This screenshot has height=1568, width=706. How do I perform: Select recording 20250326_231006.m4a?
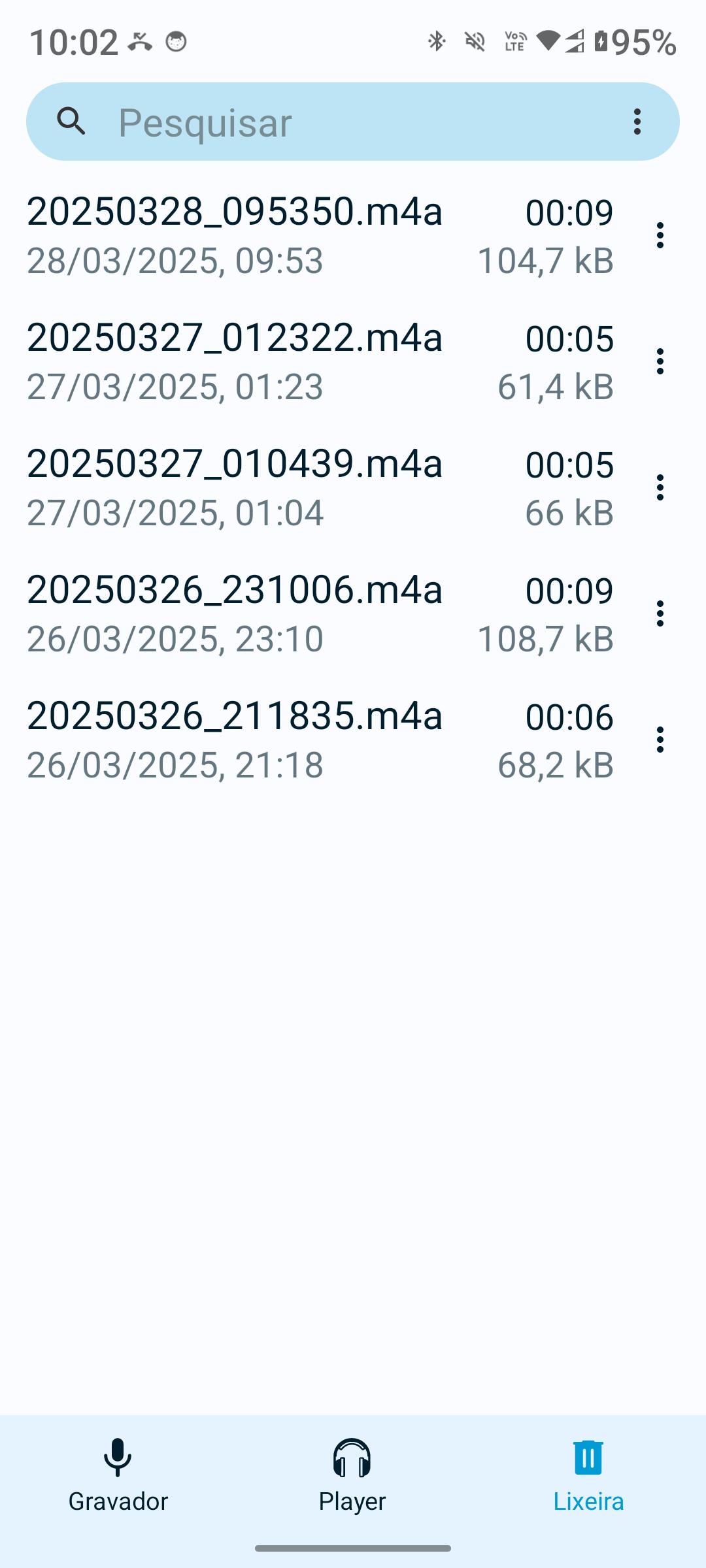pyautogui.click(x=320, y=613)
